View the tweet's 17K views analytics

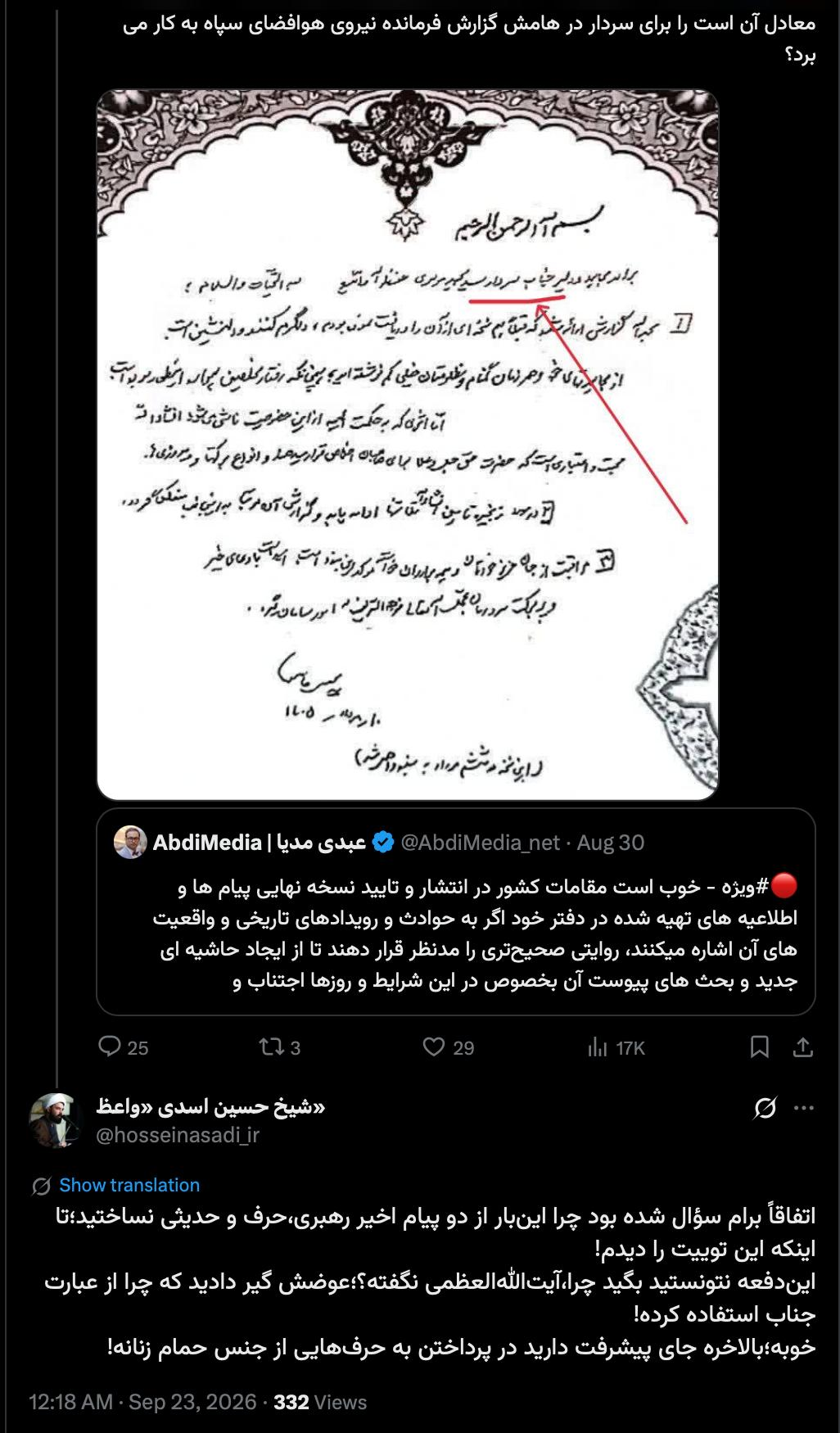point(616,1047)
